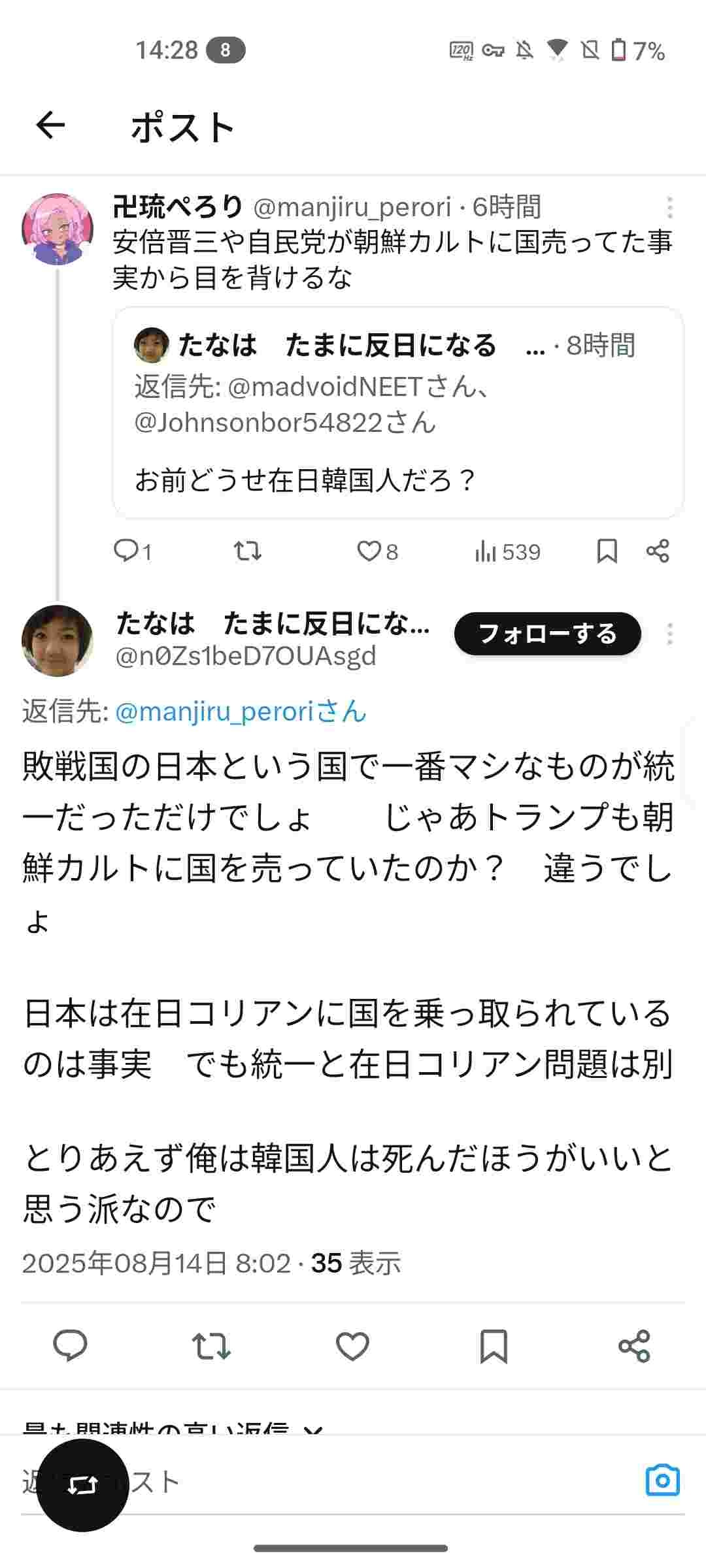Like the main post from たなは
The width and height of the screenshot is (706, 1568).
(x=352, y=1346)
